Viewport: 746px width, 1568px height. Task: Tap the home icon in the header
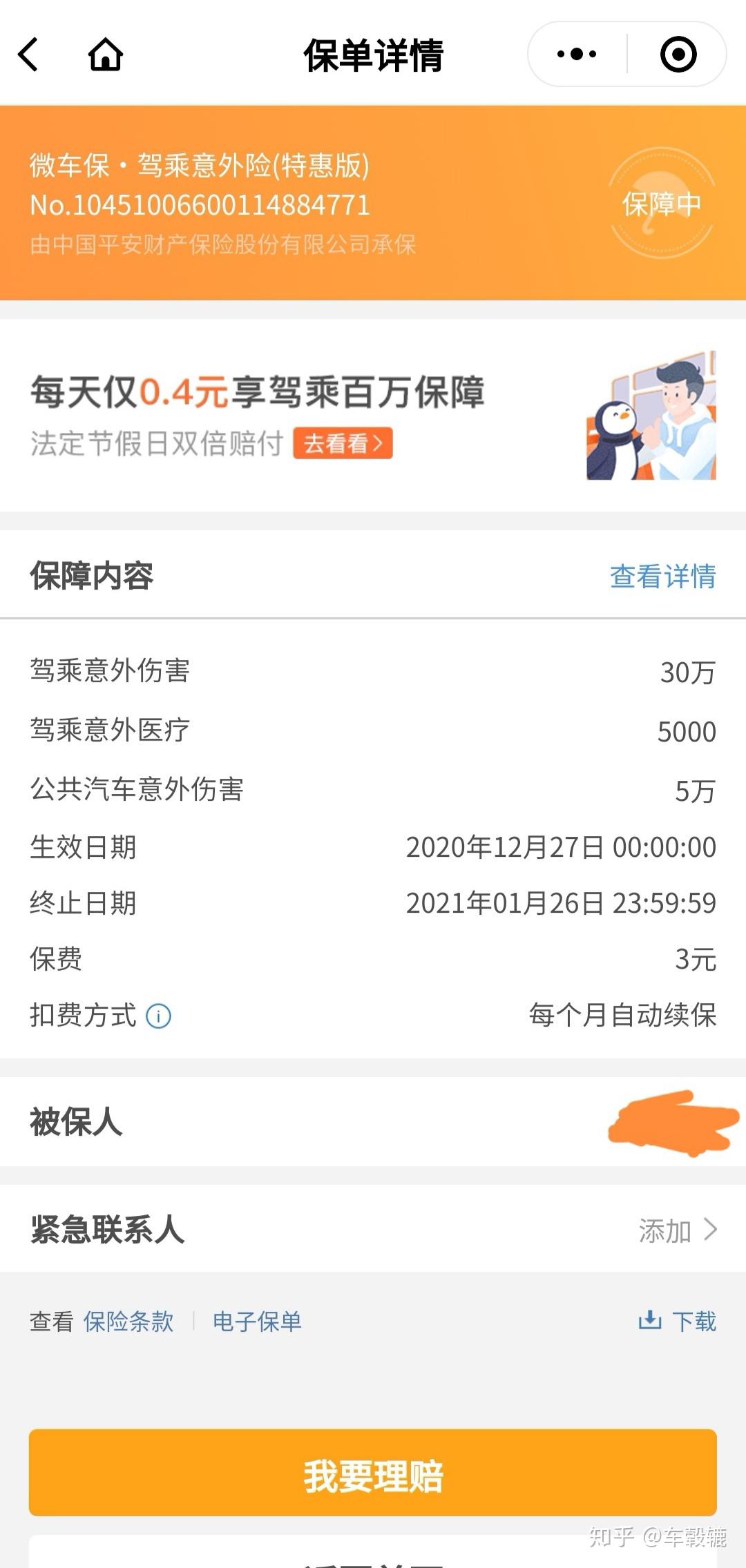pyautogui.click(x=106, y=55)
